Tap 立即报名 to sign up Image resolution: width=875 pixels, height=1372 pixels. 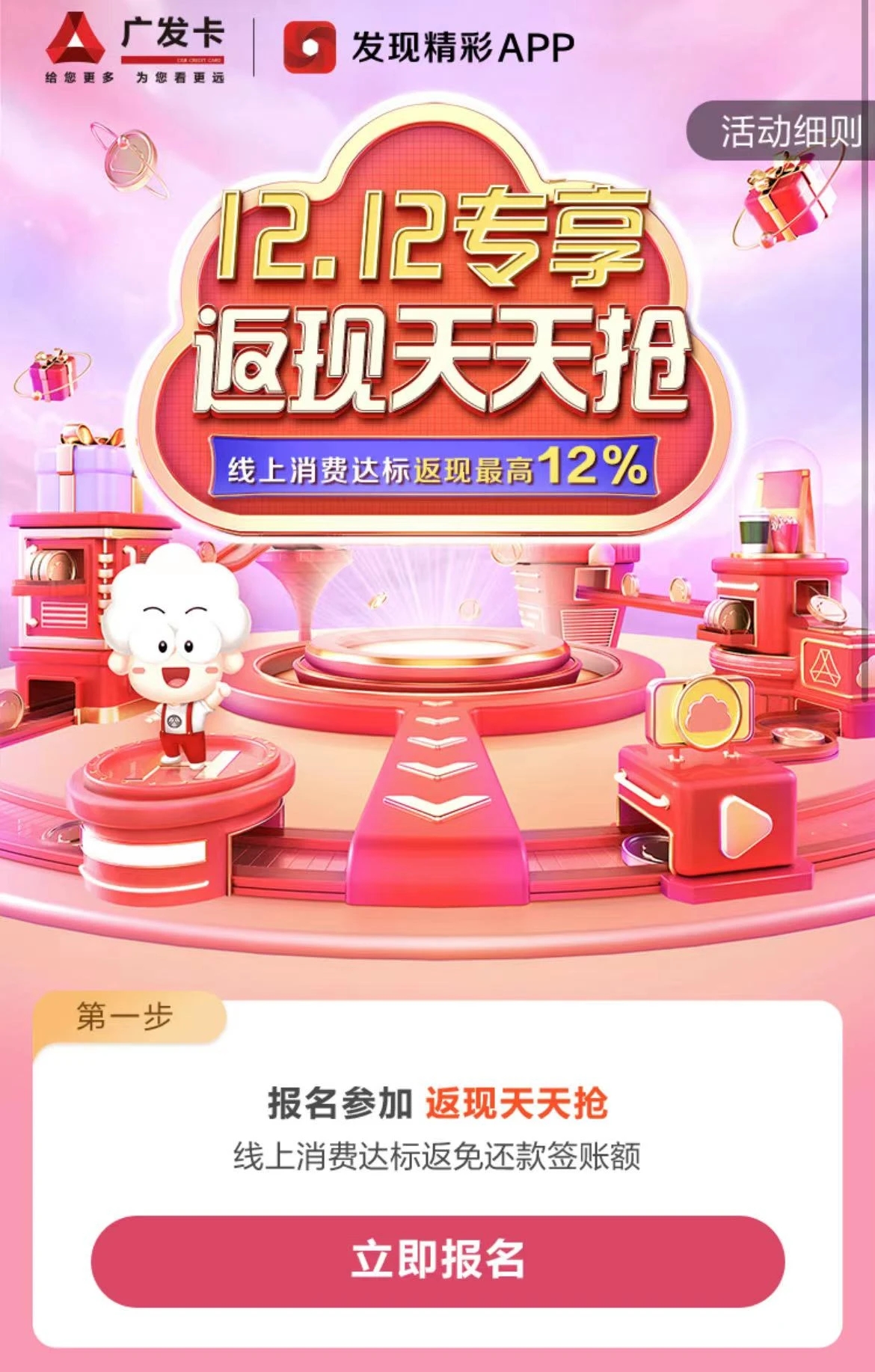(437, 1261)
